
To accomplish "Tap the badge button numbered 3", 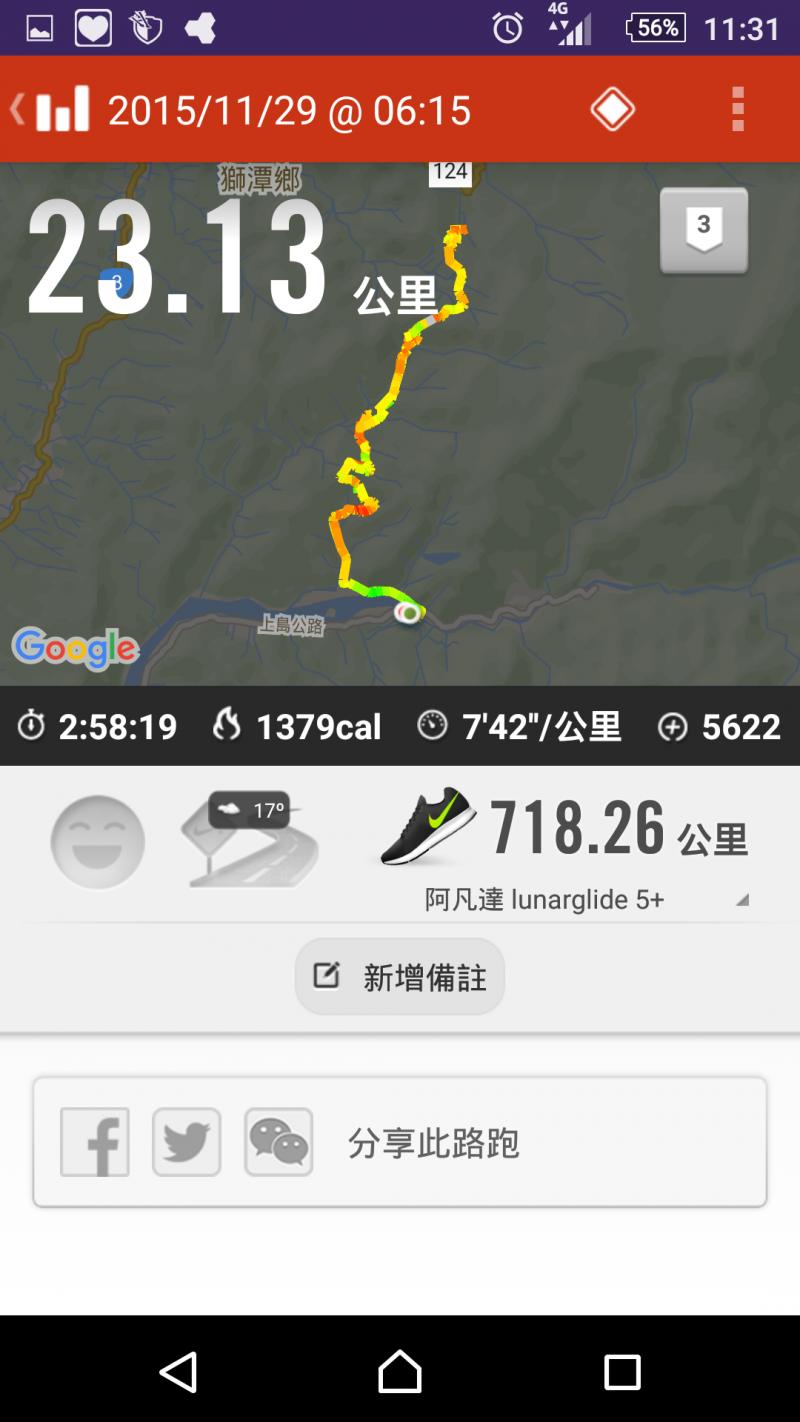I will click(704, 230).
